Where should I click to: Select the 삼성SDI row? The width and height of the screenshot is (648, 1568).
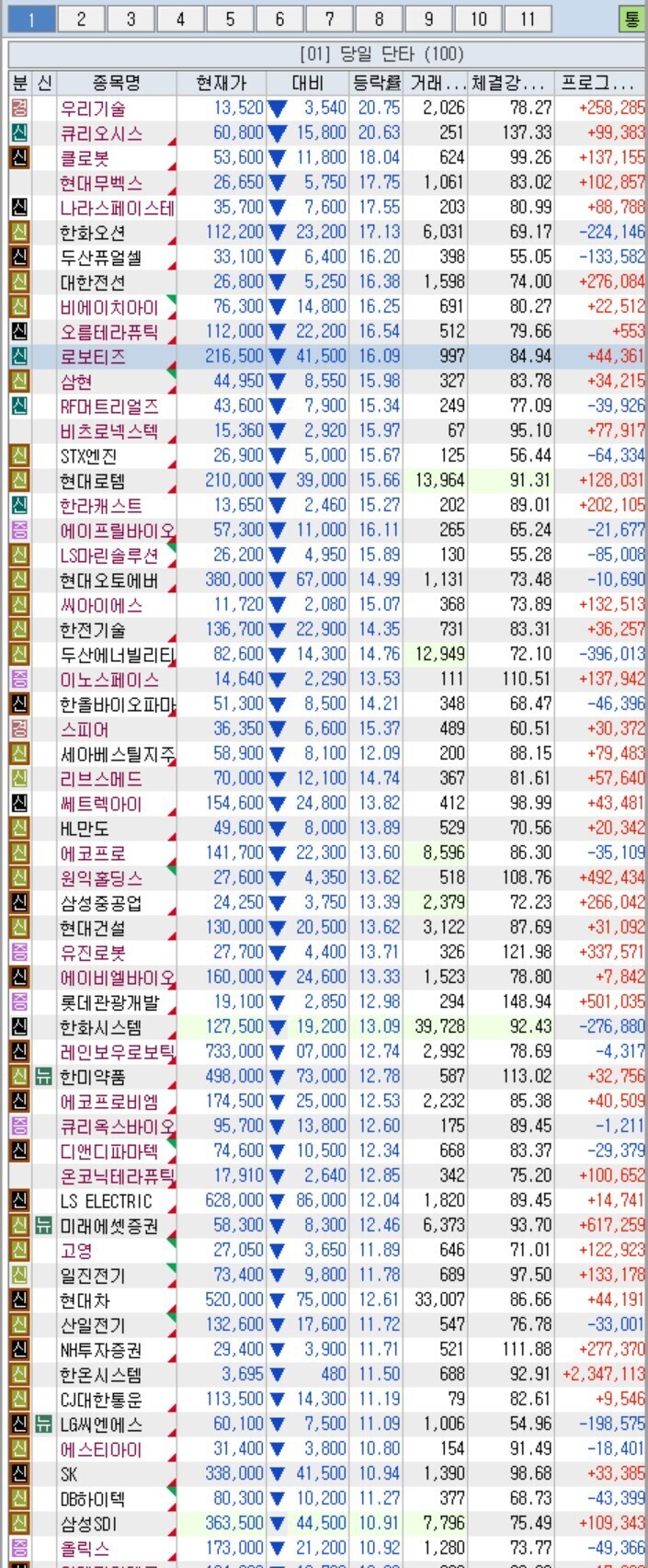[328, 1523]
